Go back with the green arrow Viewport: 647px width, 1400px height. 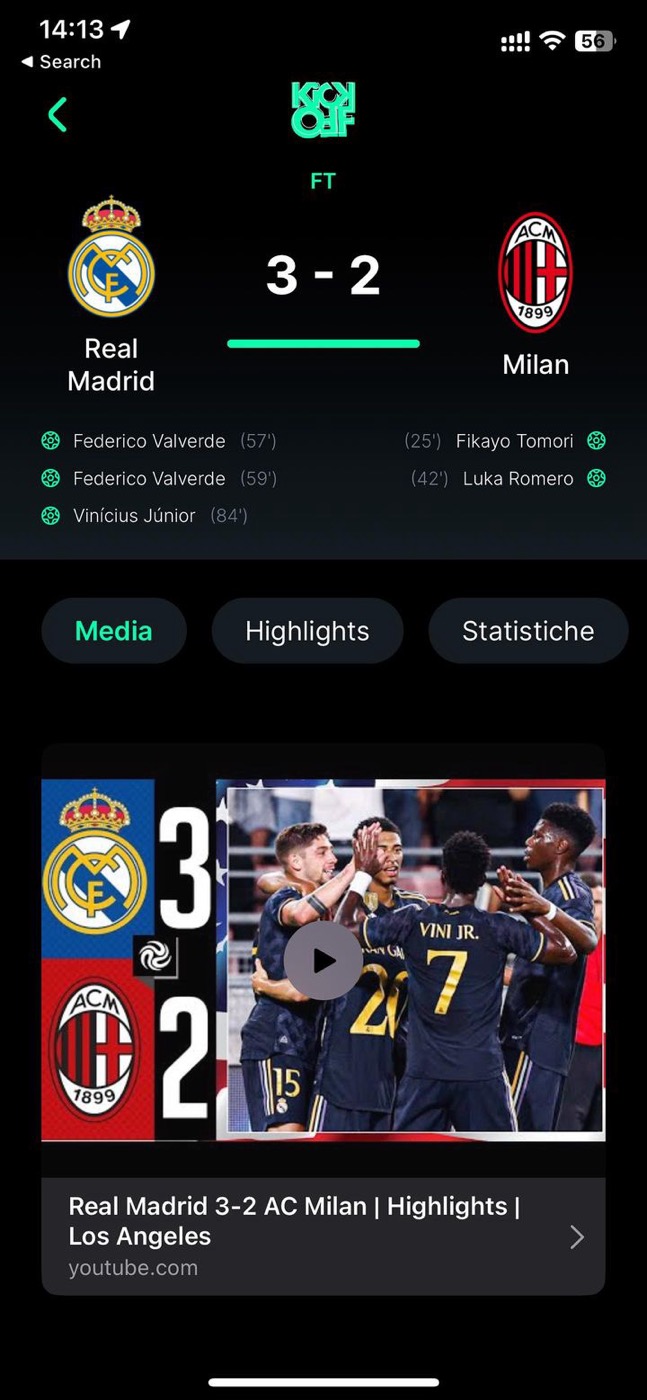tap(58, 115)
